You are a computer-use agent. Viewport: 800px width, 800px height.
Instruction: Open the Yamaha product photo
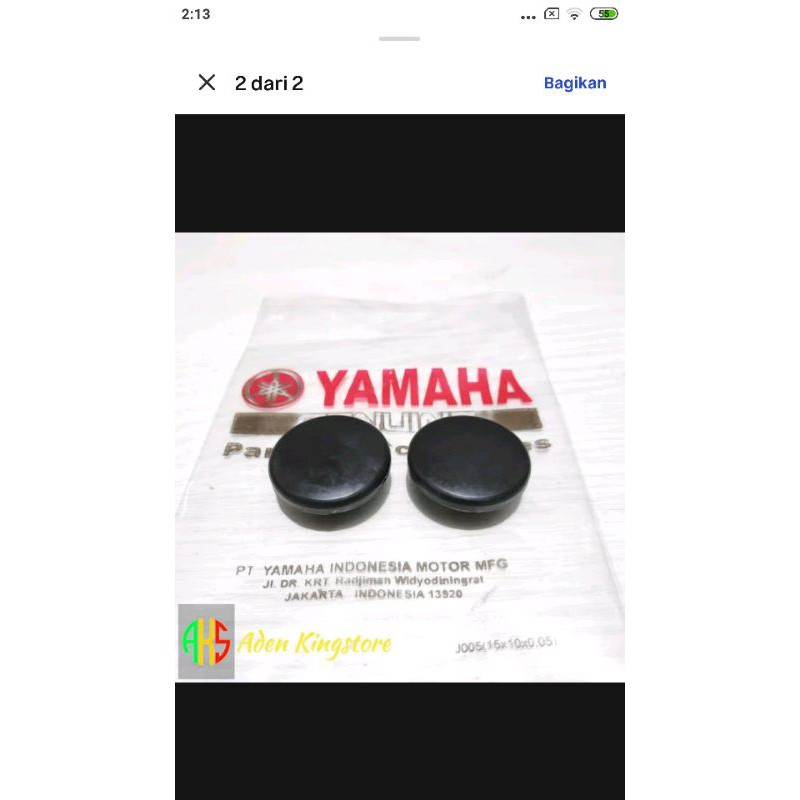coord(400,457)
